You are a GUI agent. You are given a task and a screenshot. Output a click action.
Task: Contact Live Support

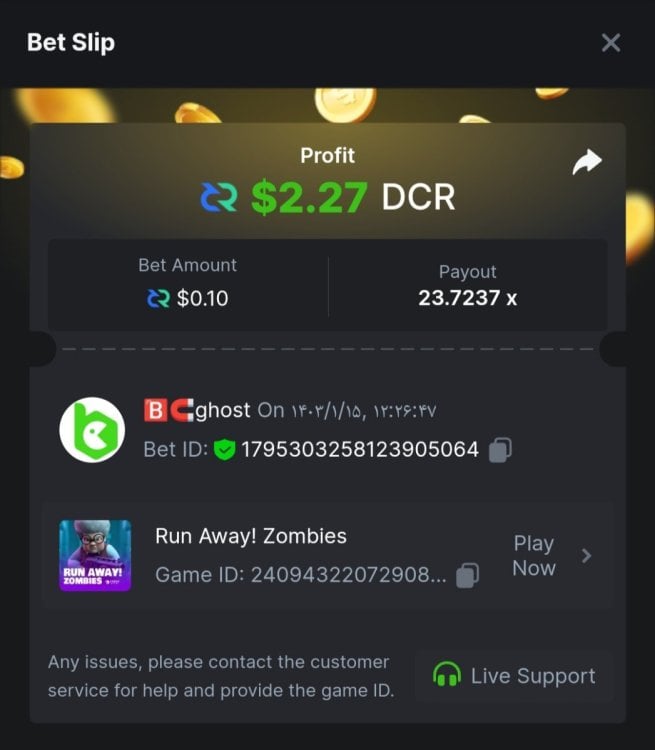[x=514, y=676]
